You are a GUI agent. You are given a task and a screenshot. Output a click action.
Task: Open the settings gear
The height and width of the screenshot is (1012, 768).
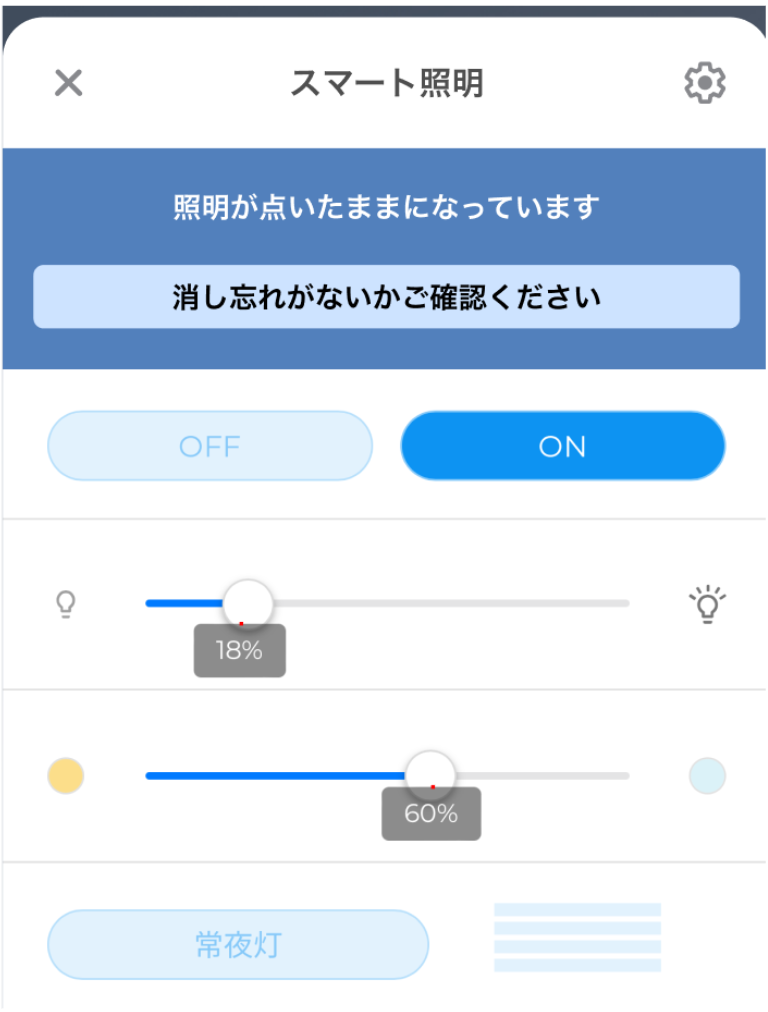(x=704, y=83)
